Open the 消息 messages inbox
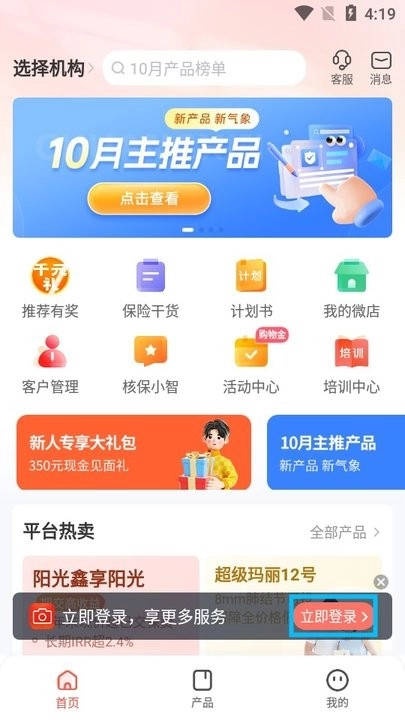Viewport: 405px width, 720px height. click(x=381, y=68)
